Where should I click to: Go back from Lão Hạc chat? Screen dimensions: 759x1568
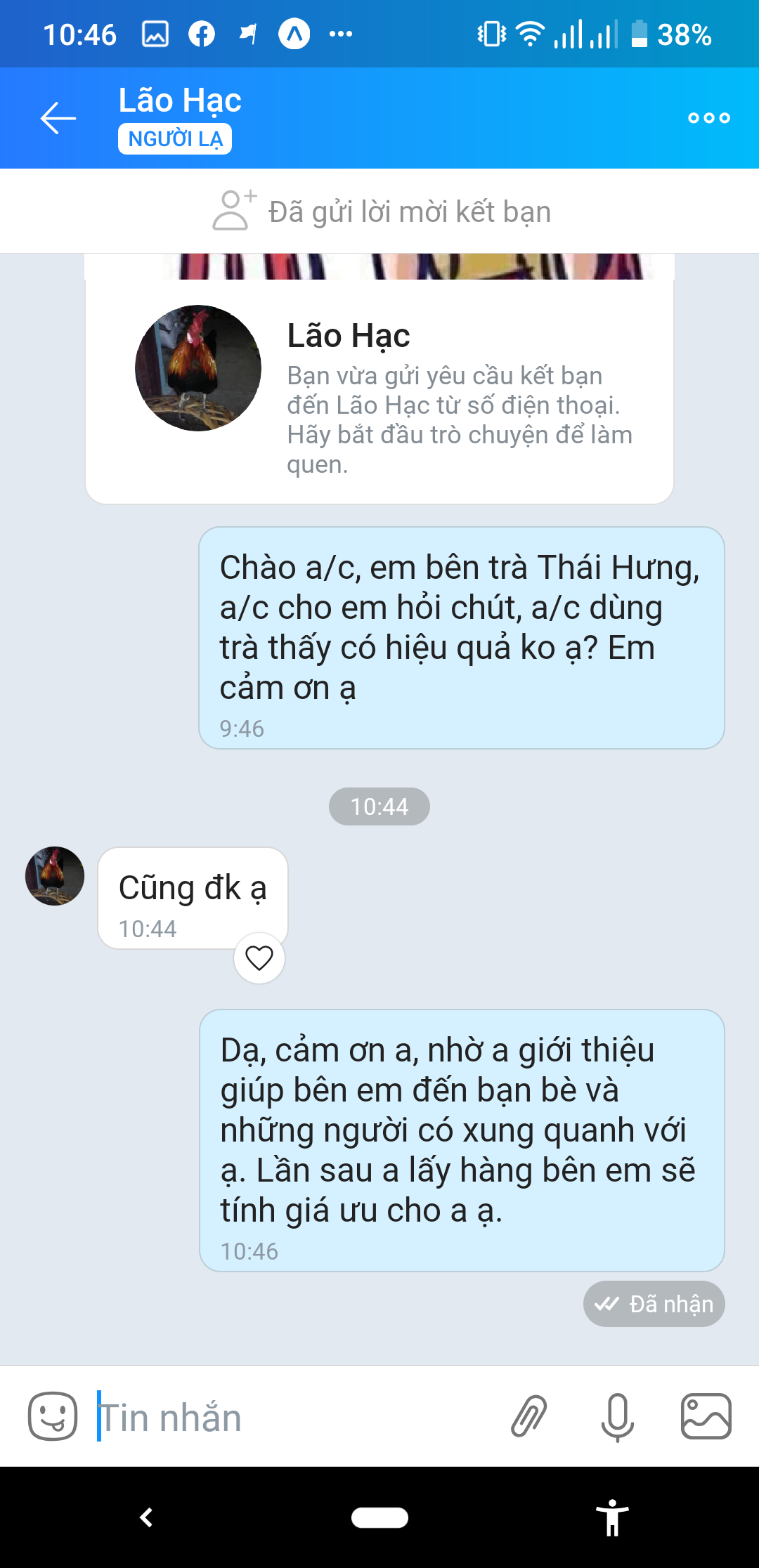pos(58,118)
